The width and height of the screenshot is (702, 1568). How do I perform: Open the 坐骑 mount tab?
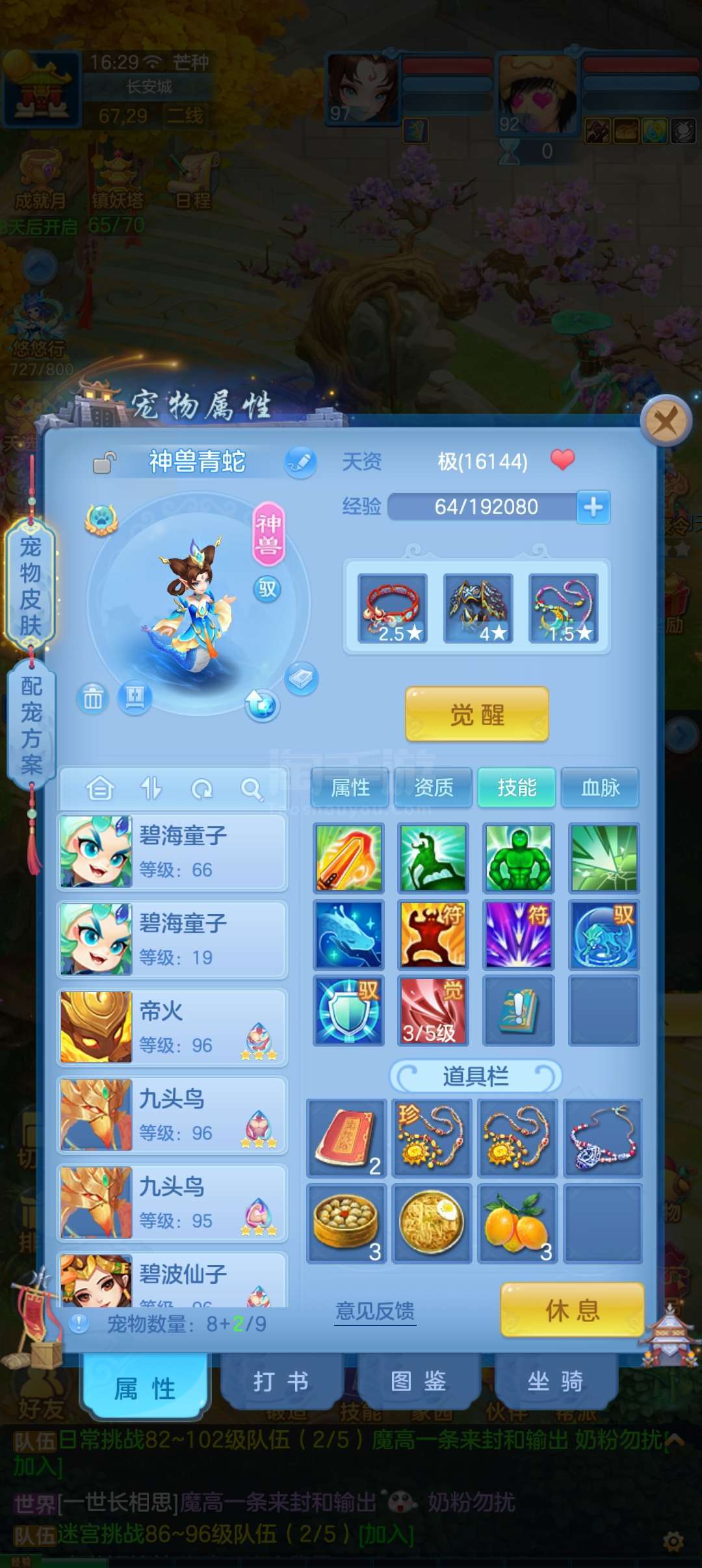556,1381
